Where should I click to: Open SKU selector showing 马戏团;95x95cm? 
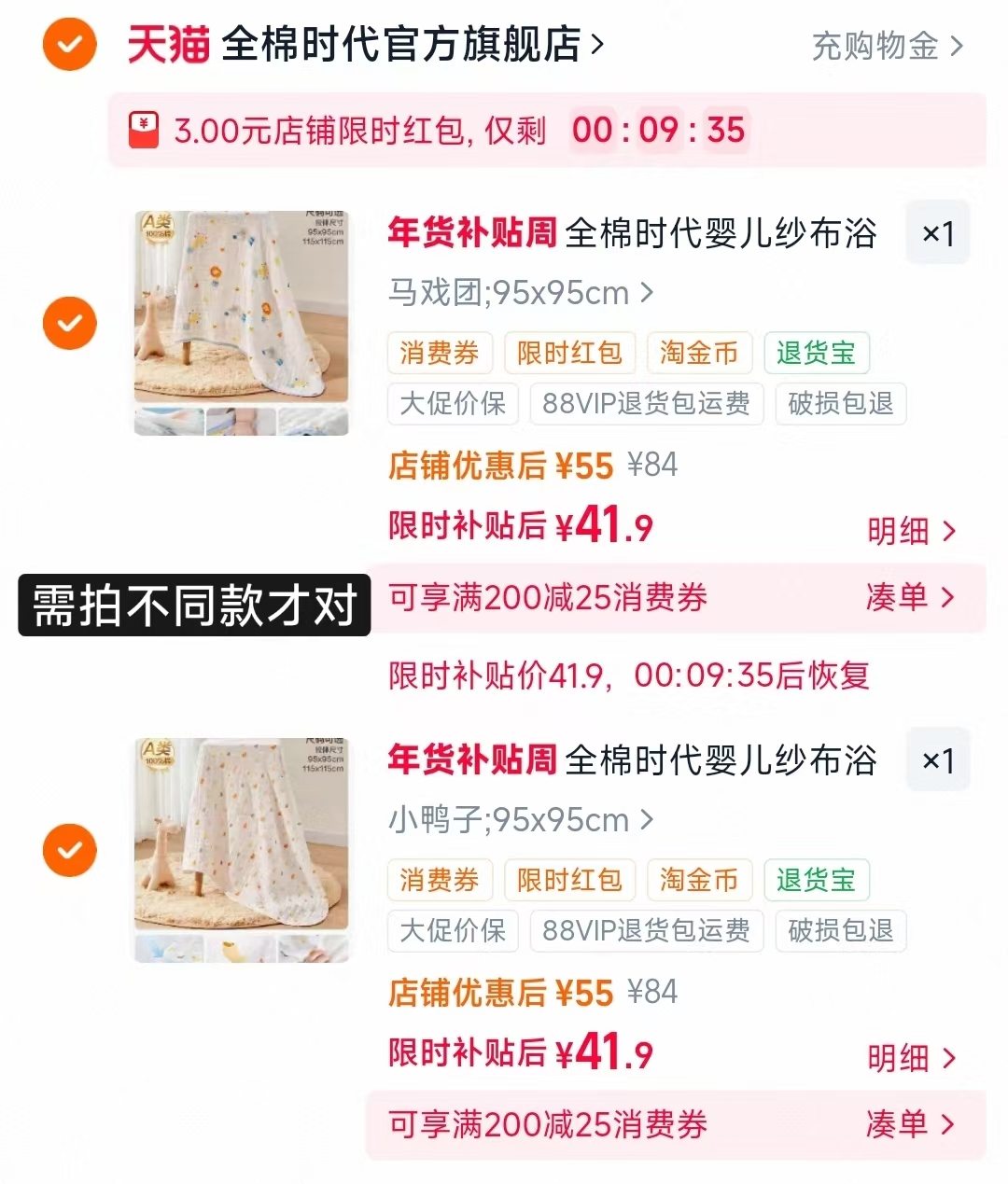(x=516, y=292)
